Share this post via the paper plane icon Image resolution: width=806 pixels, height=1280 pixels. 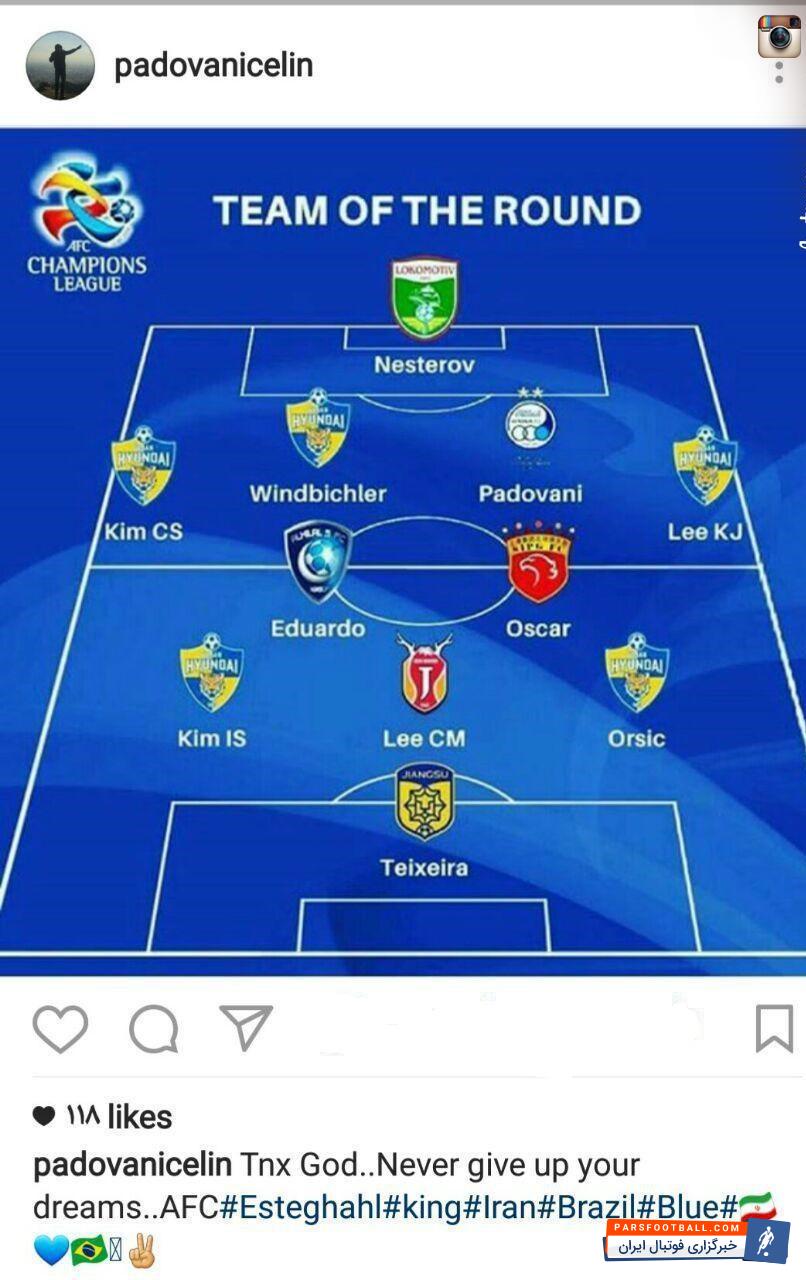coord(246,1027)
